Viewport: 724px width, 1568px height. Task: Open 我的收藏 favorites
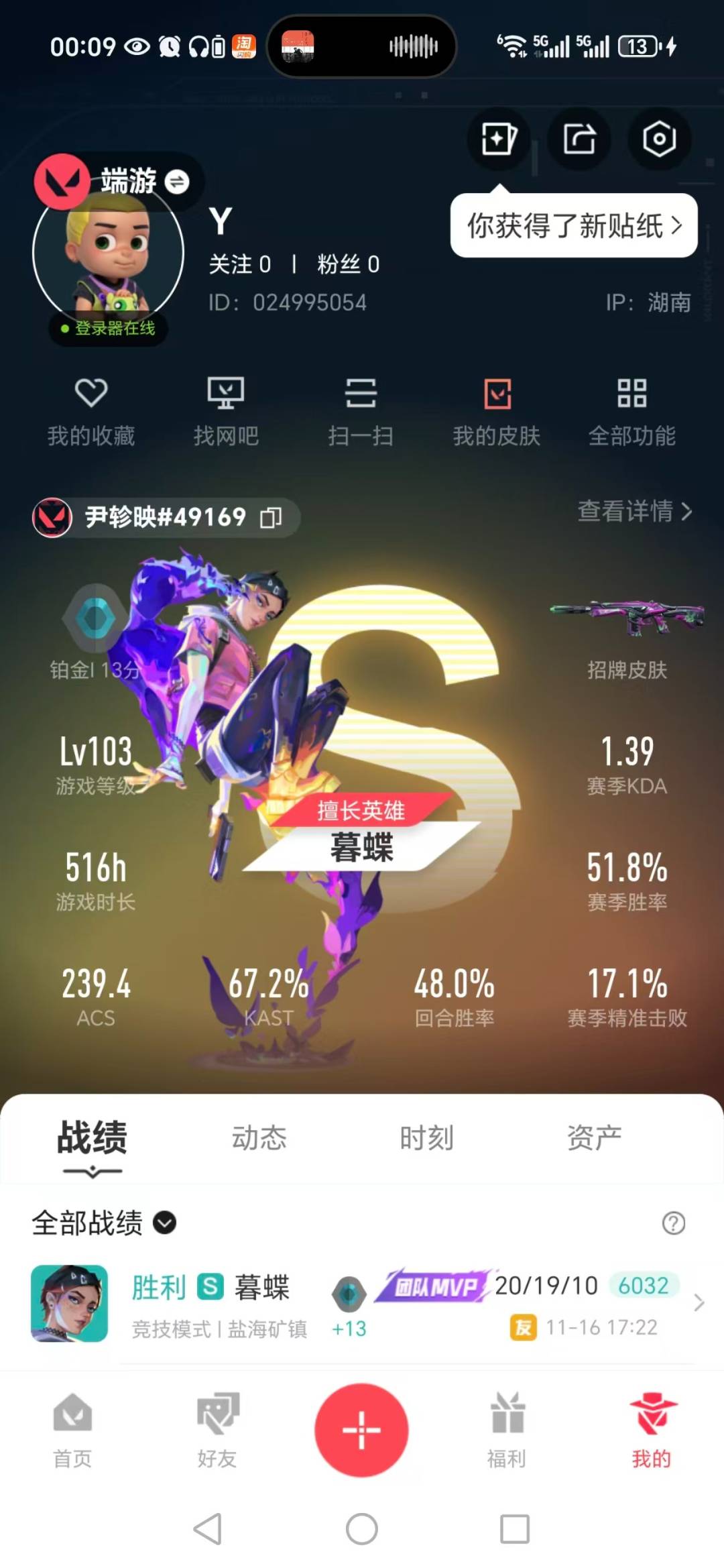92,409
